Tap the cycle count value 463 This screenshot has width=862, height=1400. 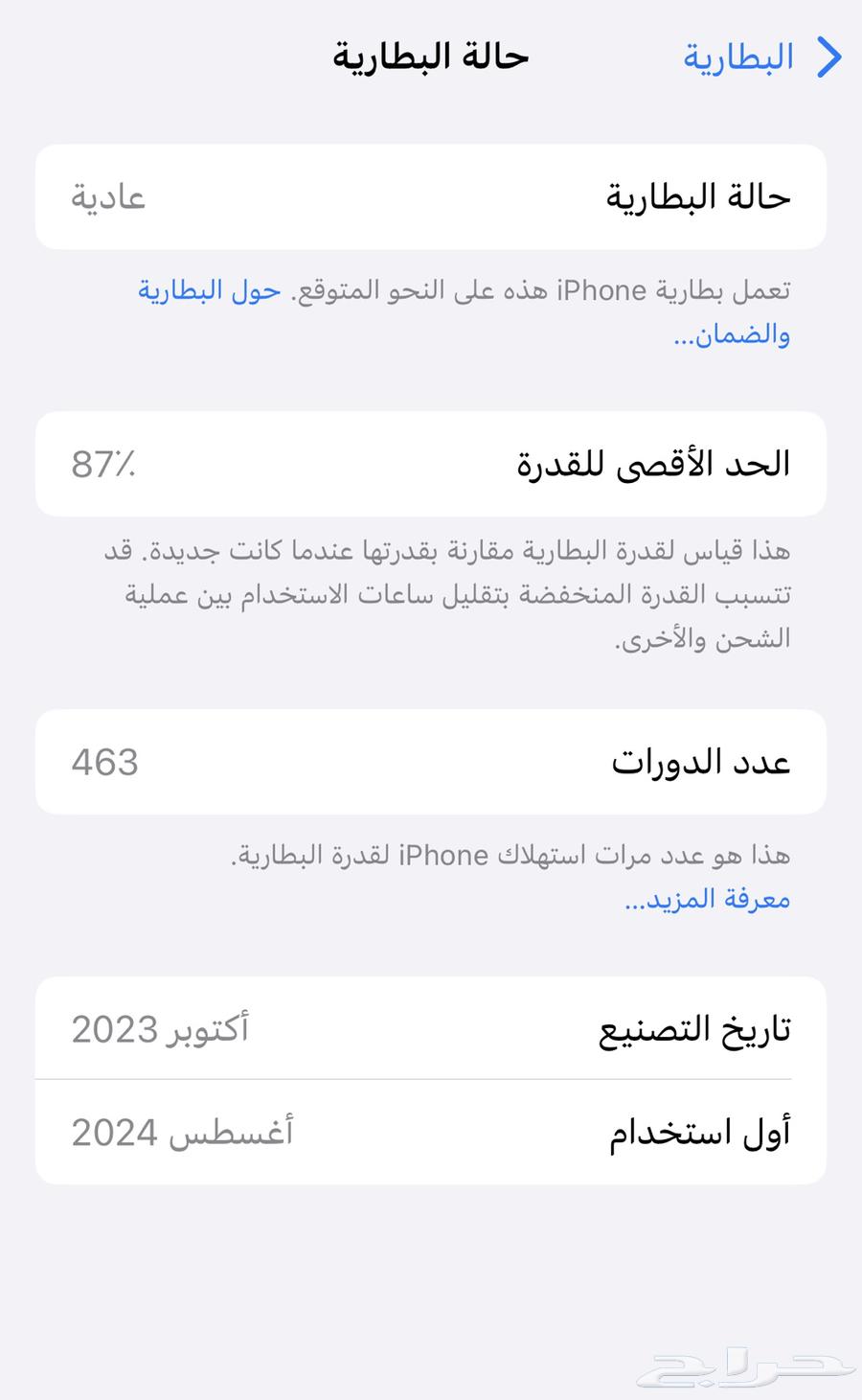point(105,762)
